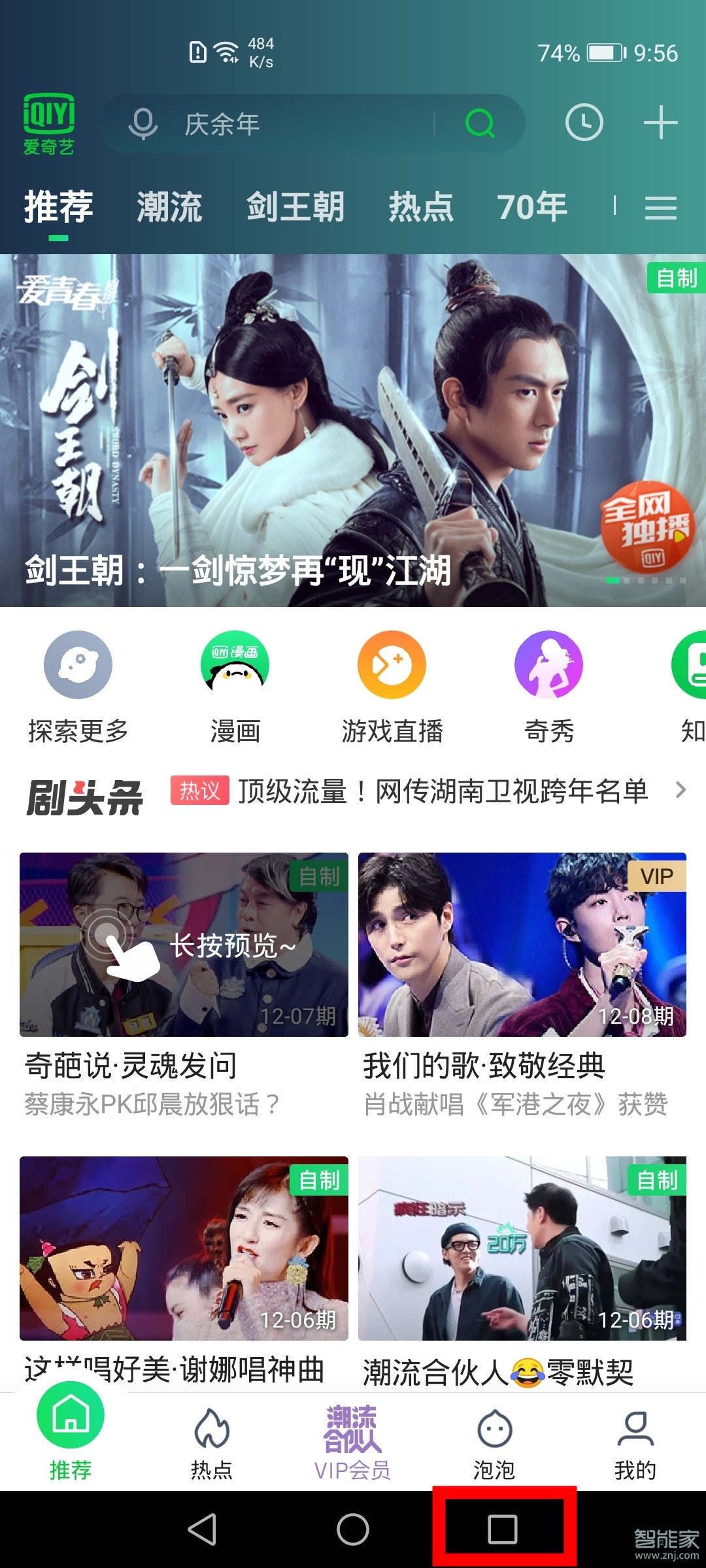
Task: Open viewing history via the clock icon
Action: [x=585, y=123]
